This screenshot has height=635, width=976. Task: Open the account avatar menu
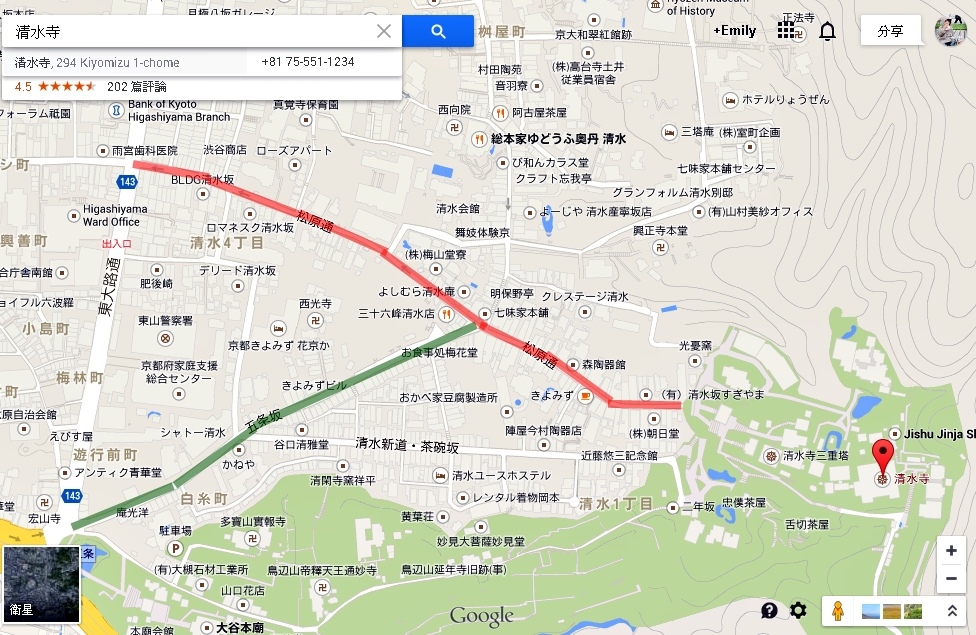(950, 31)
